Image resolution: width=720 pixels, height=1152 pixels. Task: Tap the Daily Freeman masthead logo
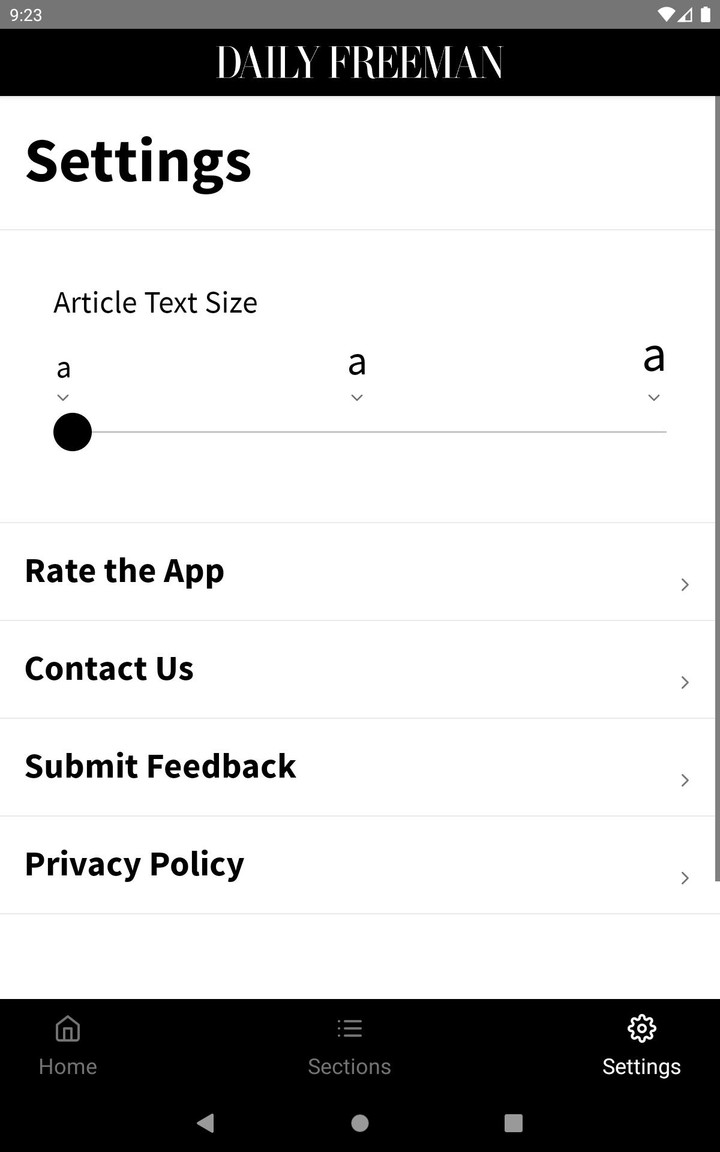pyautogui.click(x=358, y=61)
